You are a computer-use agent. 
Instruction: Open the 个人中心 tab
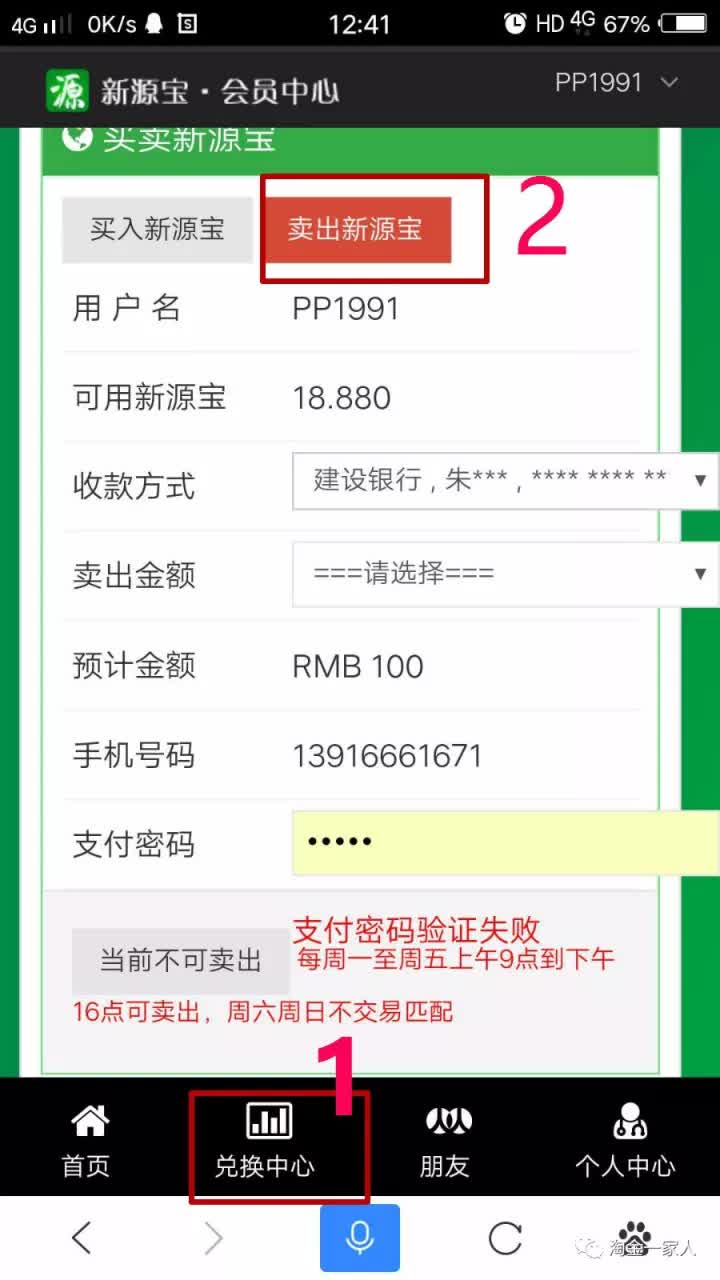click(626, 1140)
